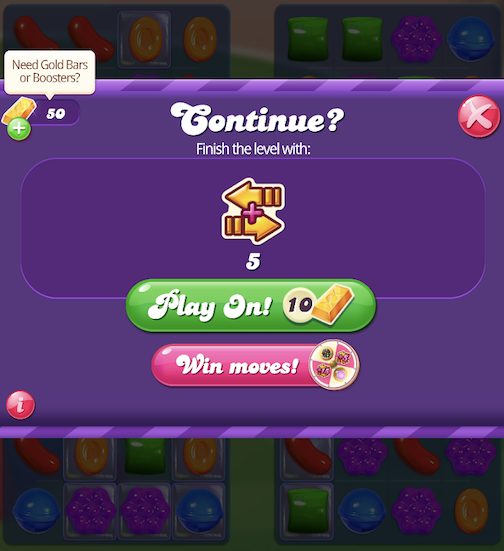Close the Continue dialog with the red X

point(479,116)
